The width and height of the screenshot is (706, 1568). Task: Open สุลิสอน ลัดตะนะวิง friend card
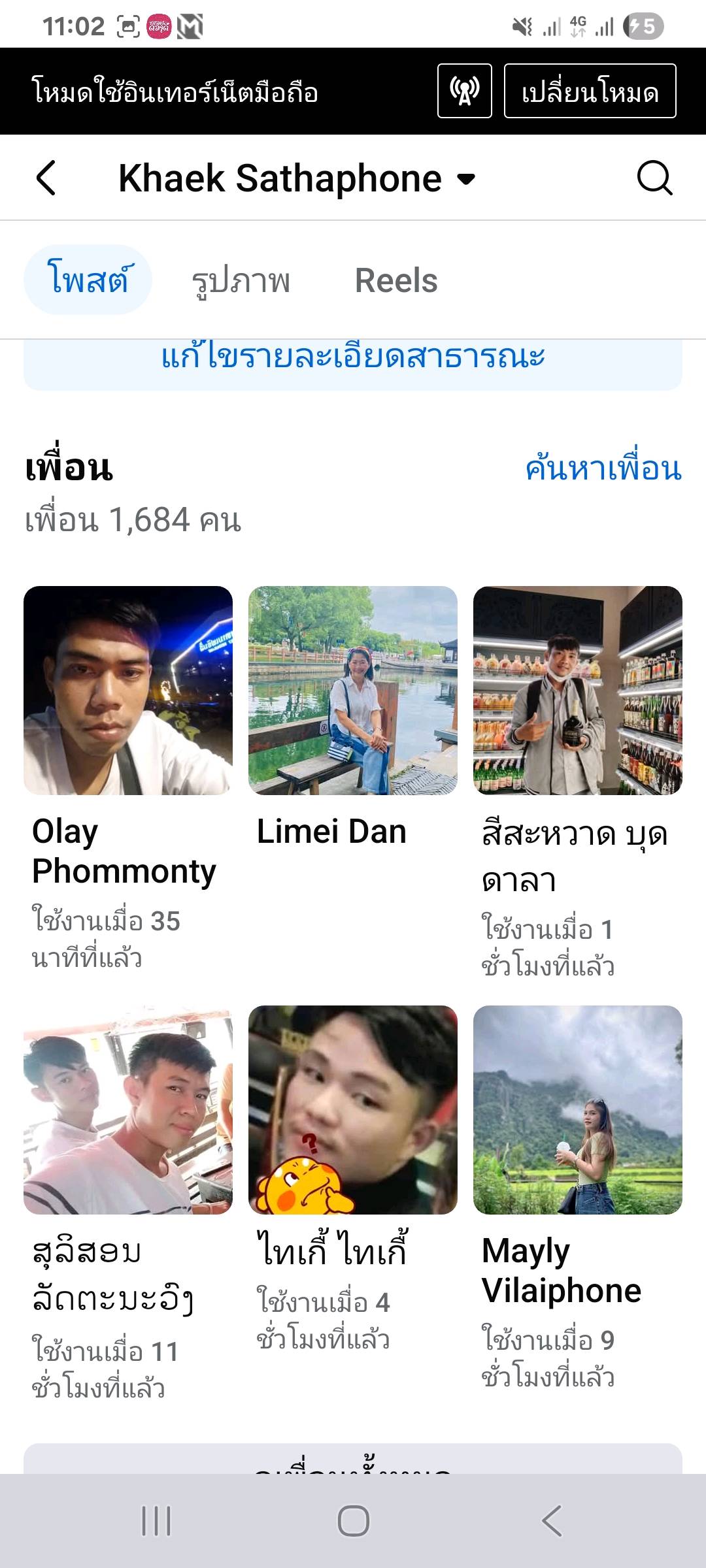[128, 1110]
